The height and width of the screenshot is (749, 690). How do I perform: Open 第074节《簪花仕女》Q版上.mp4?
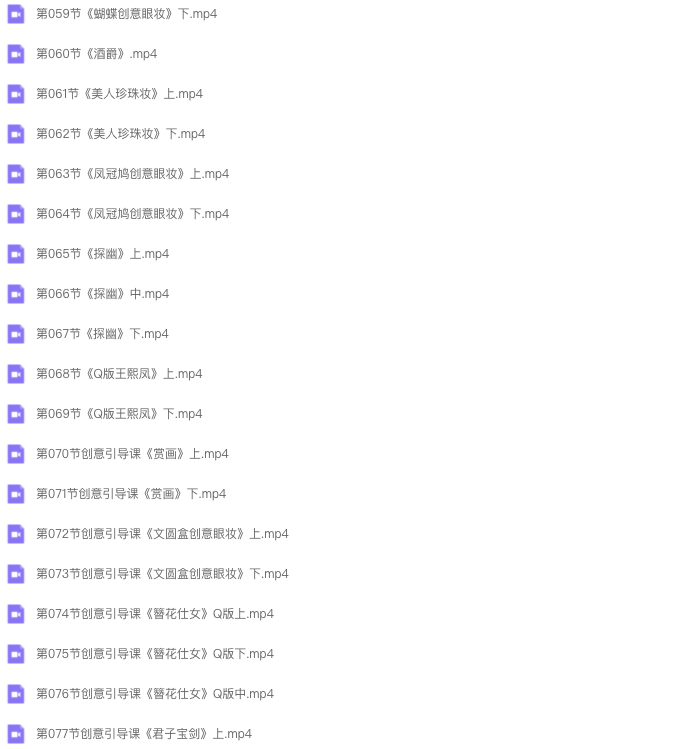(x=155, y=614)
